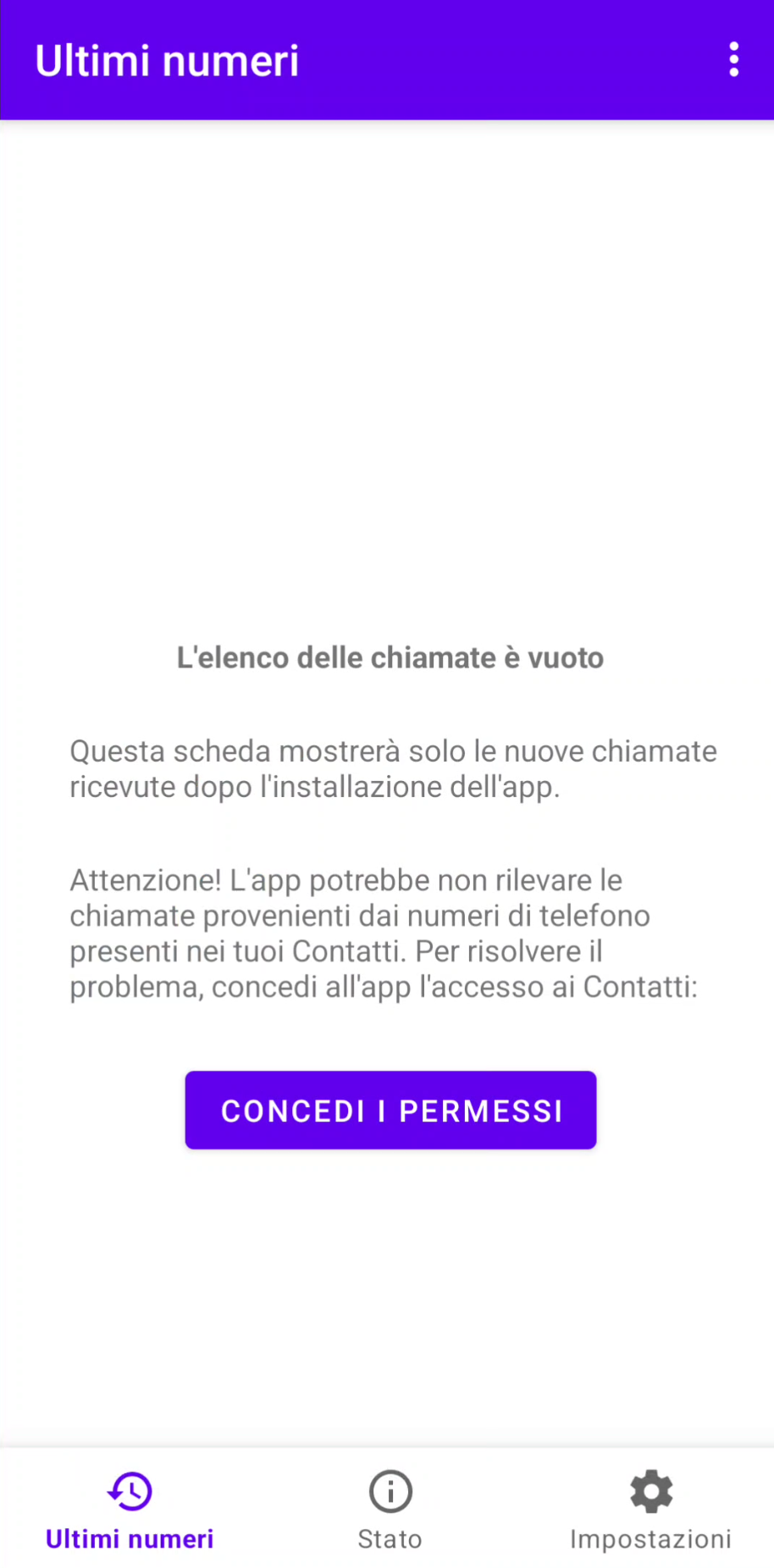This screenshot has height=1568, width=774.
Task: Tap the Concedi i permessi button
Action: (x=390, y=1110)
